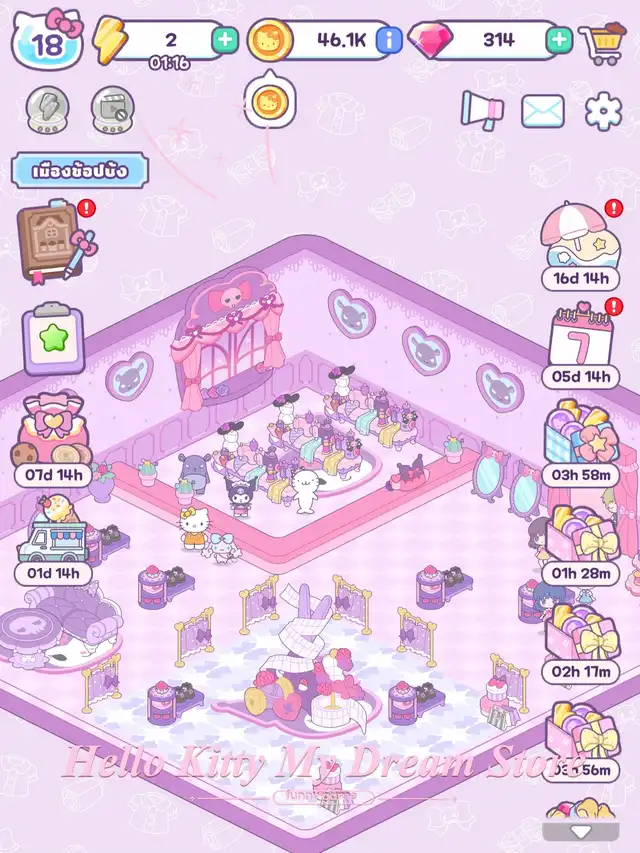
Task: Open the mailbox envelope
Action: point(543,111)
